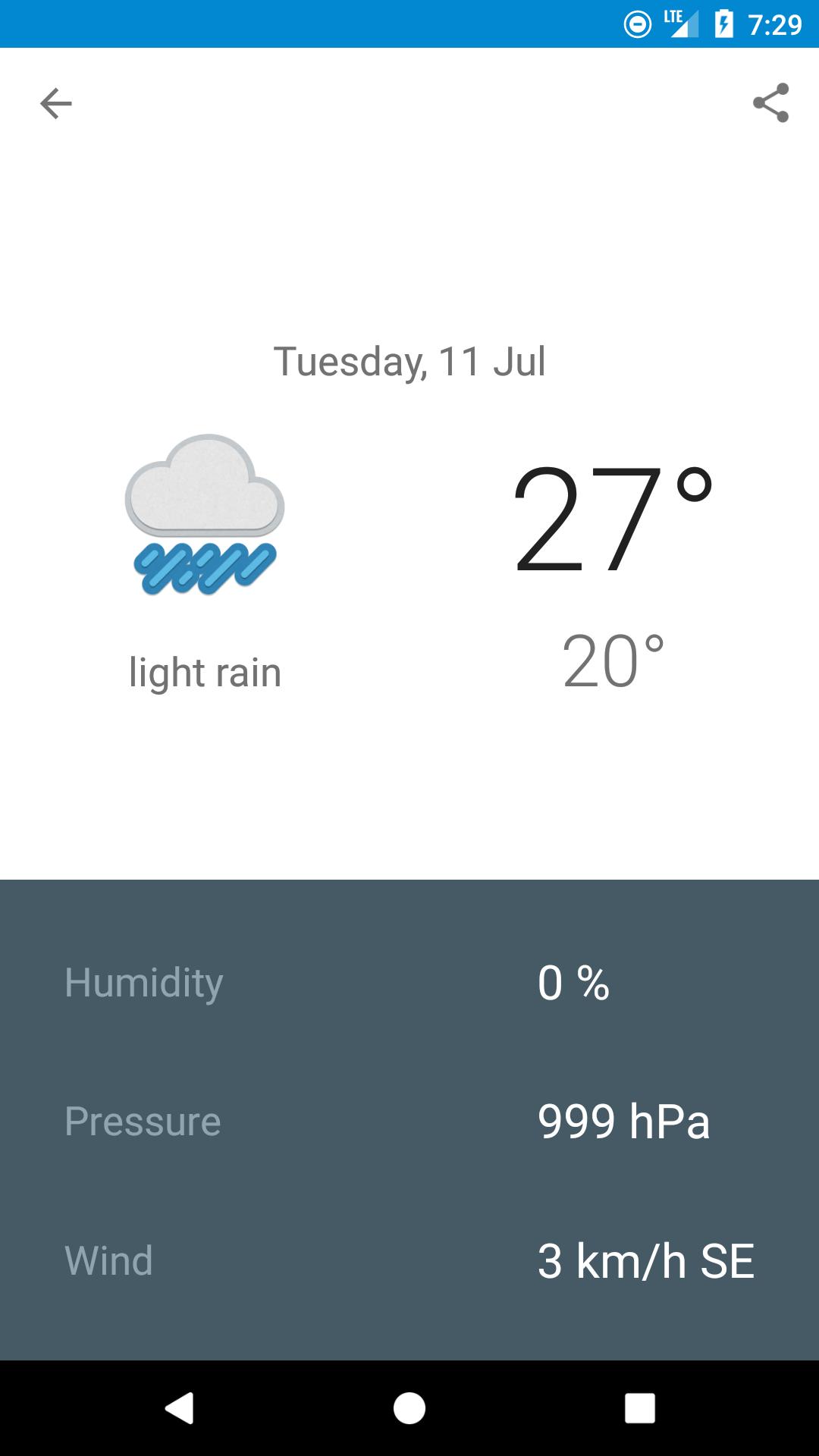Image resolution: width=819 pixels, height=1456 pixels.
Task: Click the 3 km/h SE wind value
Action: pos(646,1260)
